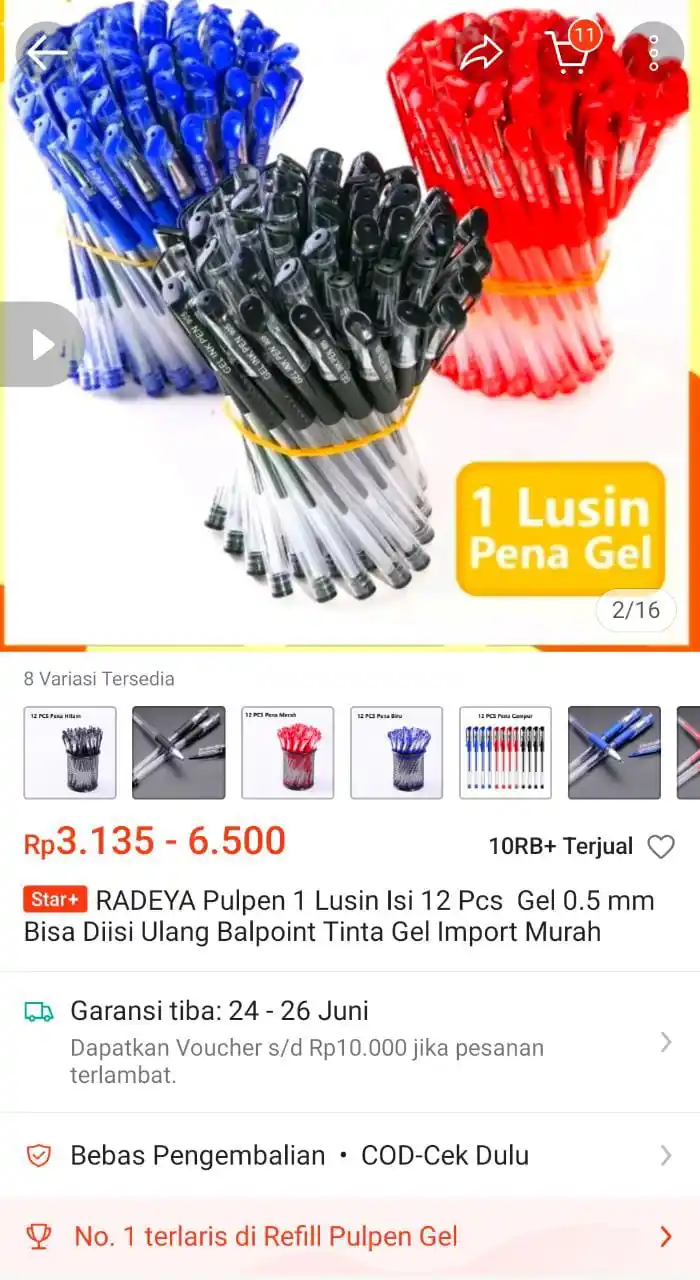The height and width of the screenshot is (1280, 700).
Task: Select the 12 PCS Pena Hitam variation
Action: point(70,753)
